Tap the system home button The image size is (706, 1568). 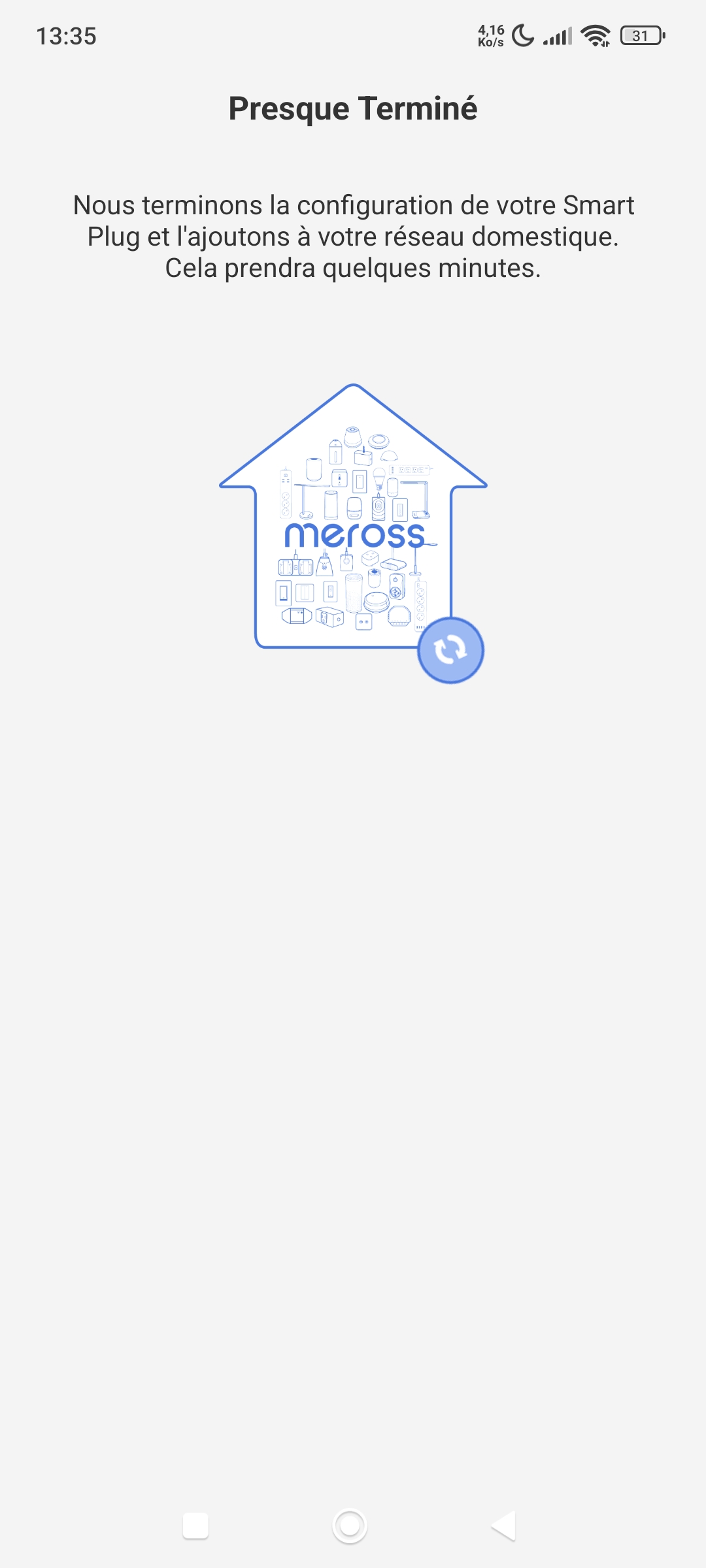(350, 1526)
